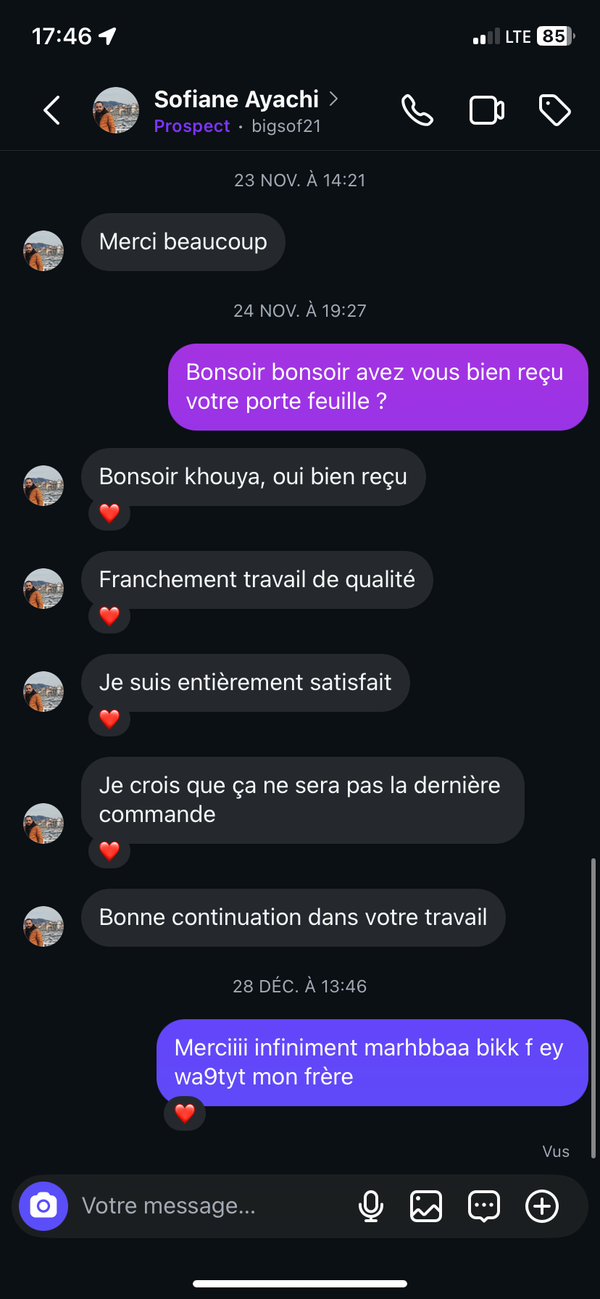Viewport: 600px width, 1299px height.
Task: View heart reaction on 'Merciiii infiniment' message
Action: [x=184, y=1112]
